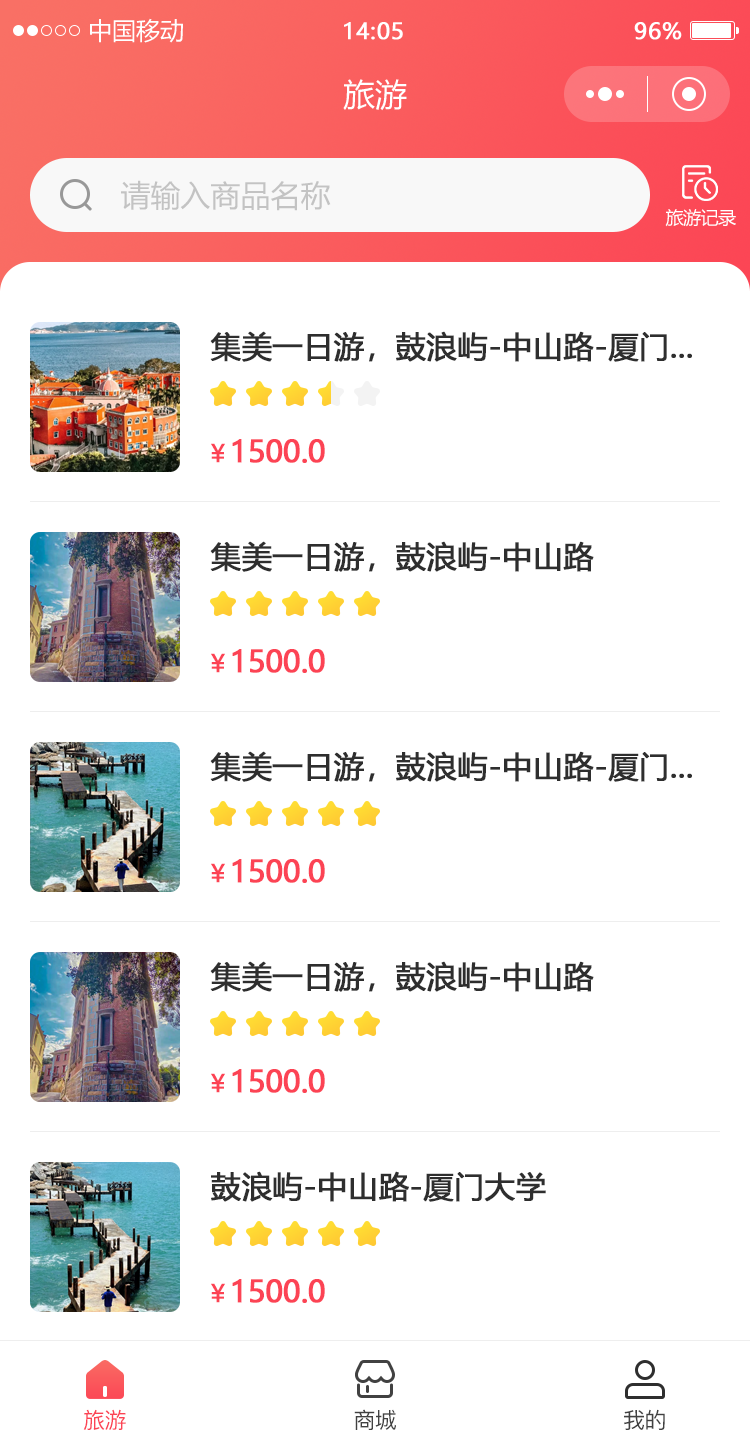Open 旅游记录 travel records

click(x=700, y=196)
